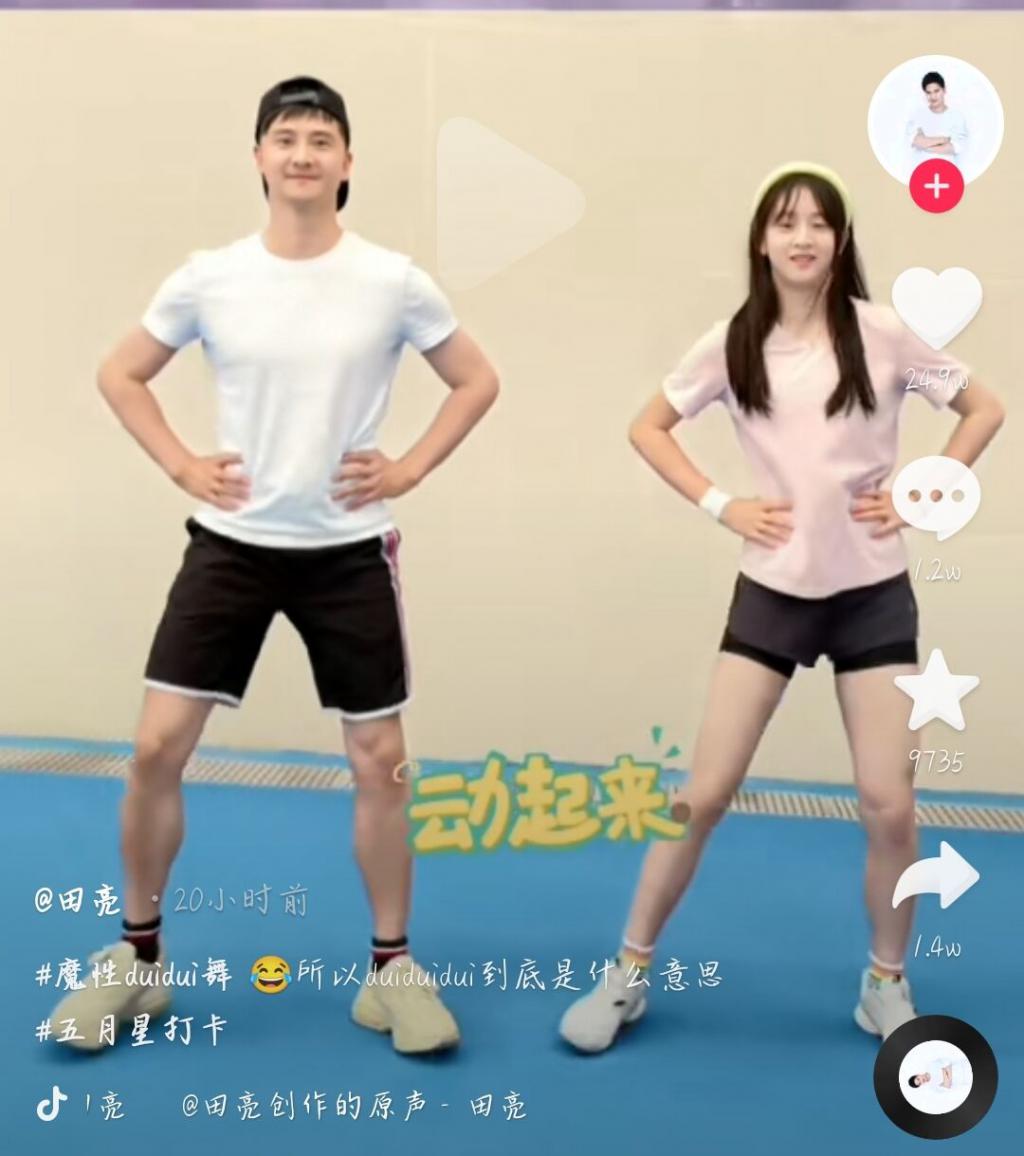Open the #魔性duidui舞 hashtag
The image size is (1024, 1156).
pyautogui.click(x=134, y=975)
